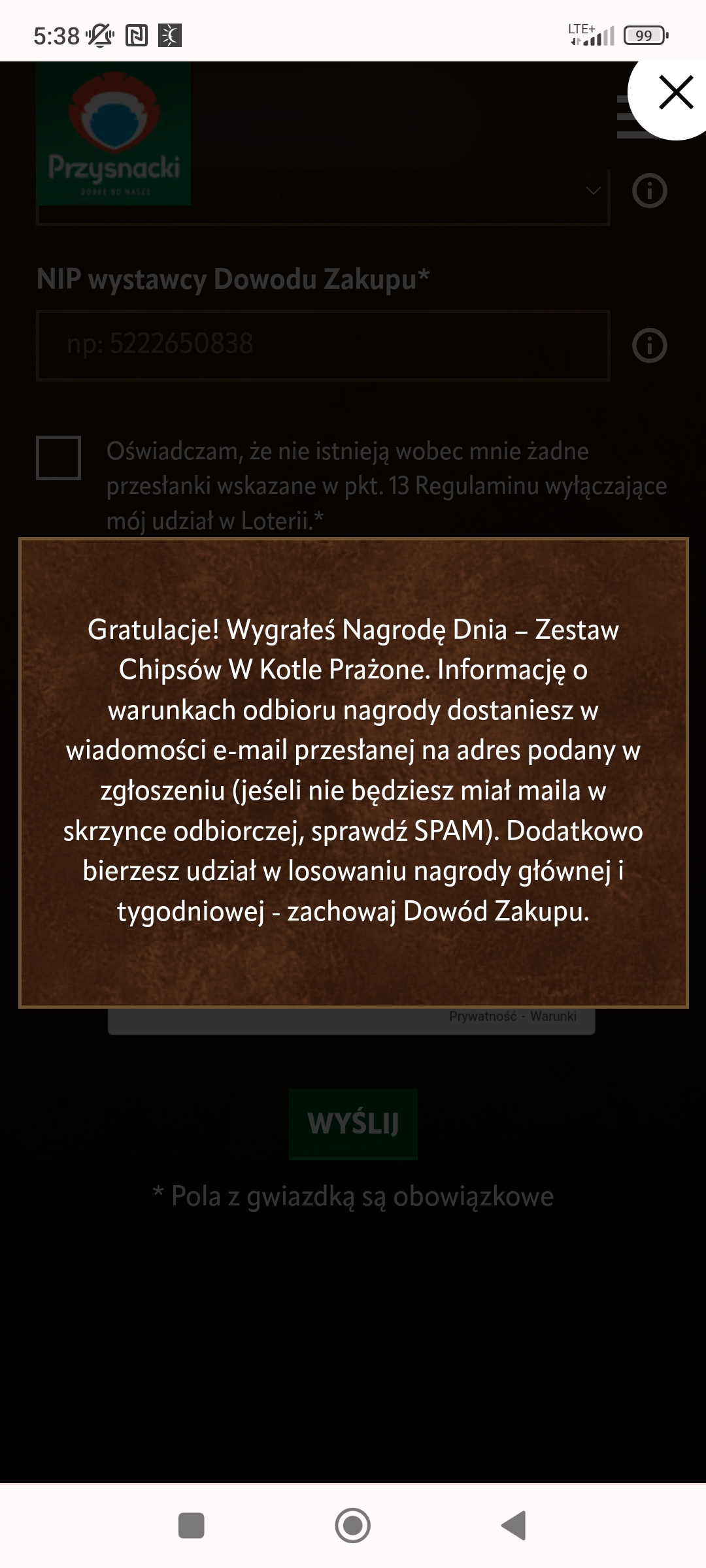Viewport: 706px width, 1568px height.
Task: Tick the Oświadczam Regulamin declaration checkbox
Action: pyautogui.click(x=59, y=458)
